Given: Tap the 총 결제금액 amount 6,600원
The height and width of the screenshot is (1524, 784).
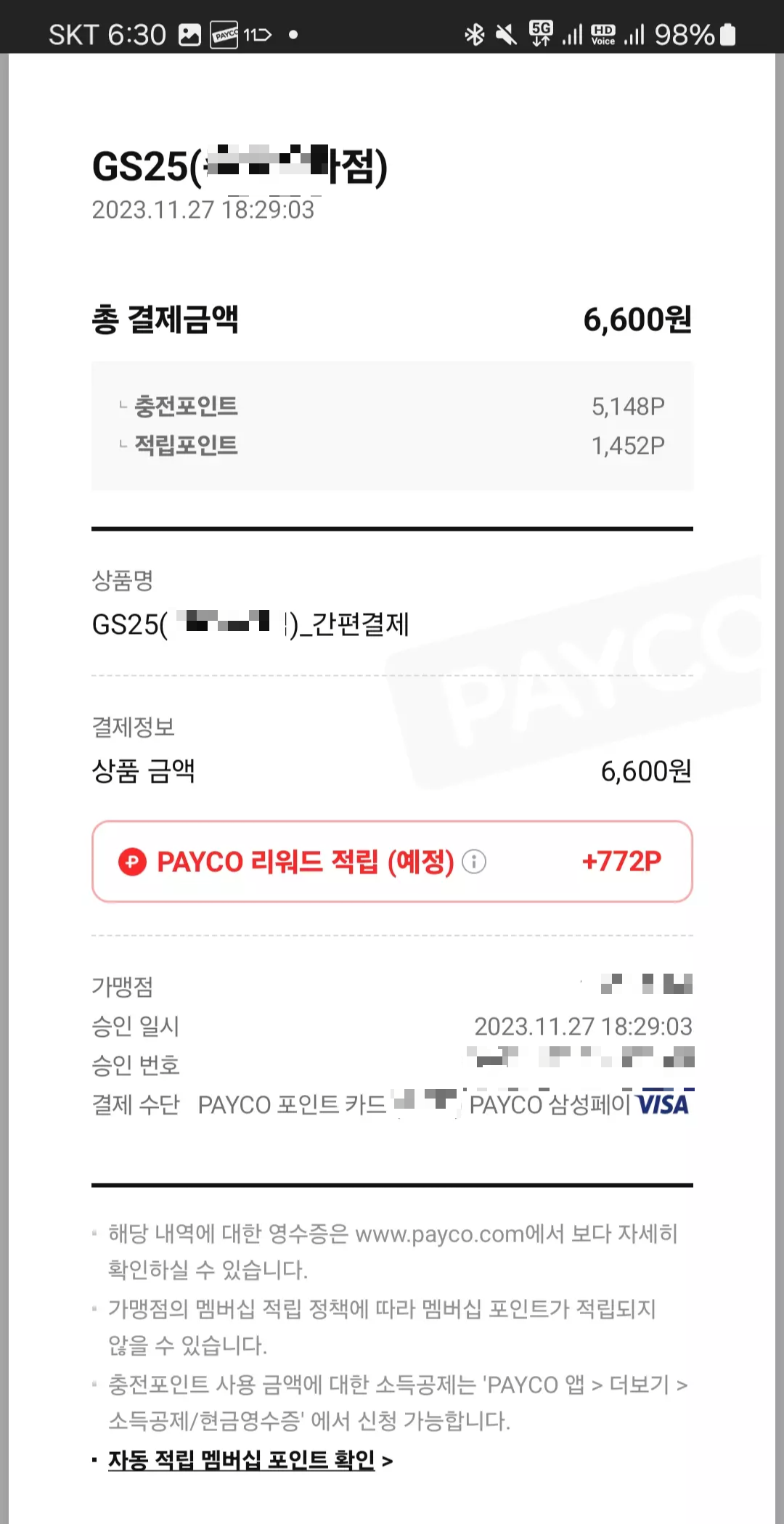Looking at the screenshot, I should pos(637,318).
